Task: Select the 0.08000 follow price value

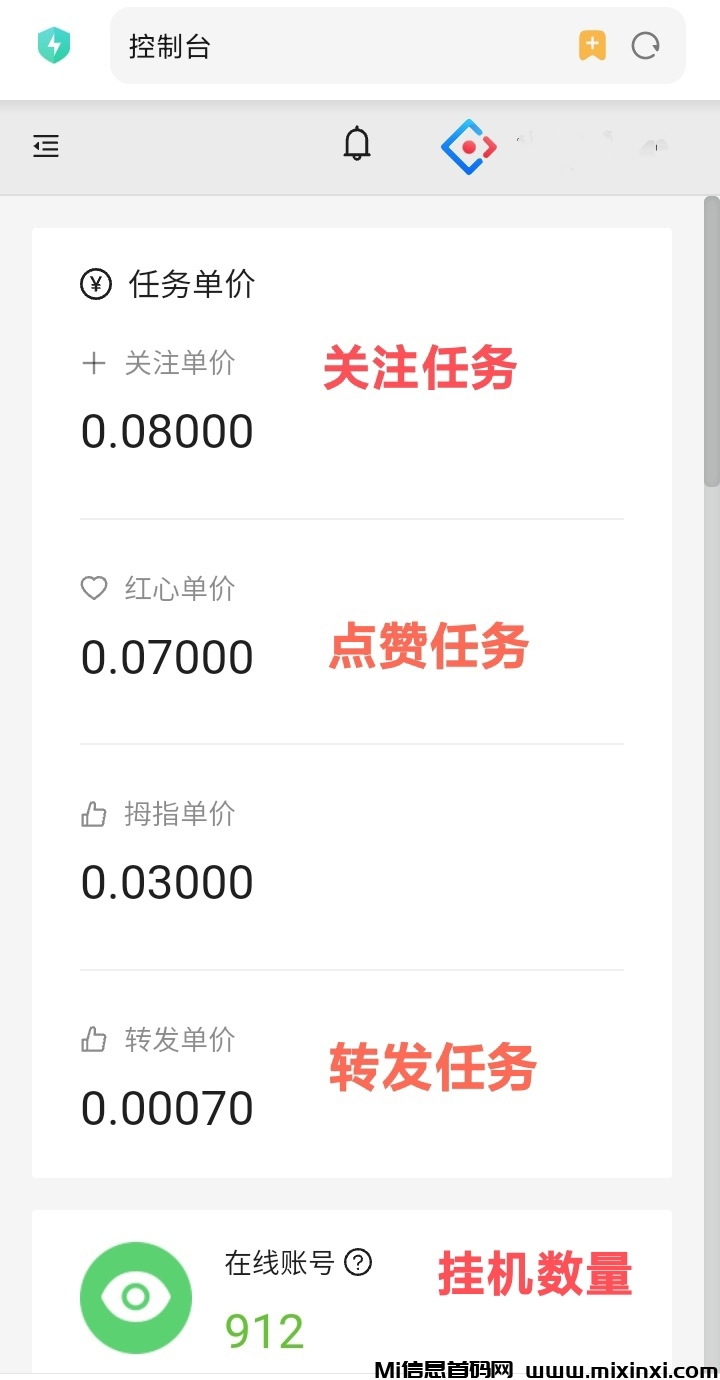Action: pos(166,431)
